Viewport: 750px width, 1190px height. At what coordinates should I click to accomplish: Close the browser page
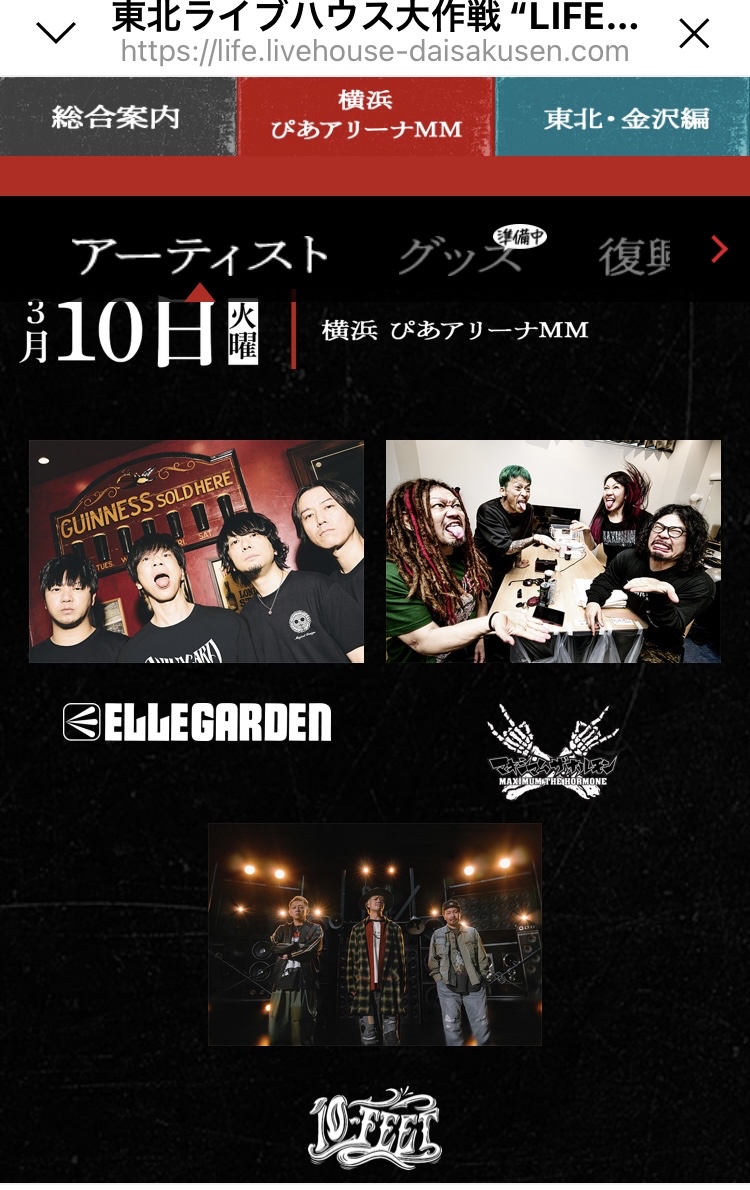(x=694, y=34)
